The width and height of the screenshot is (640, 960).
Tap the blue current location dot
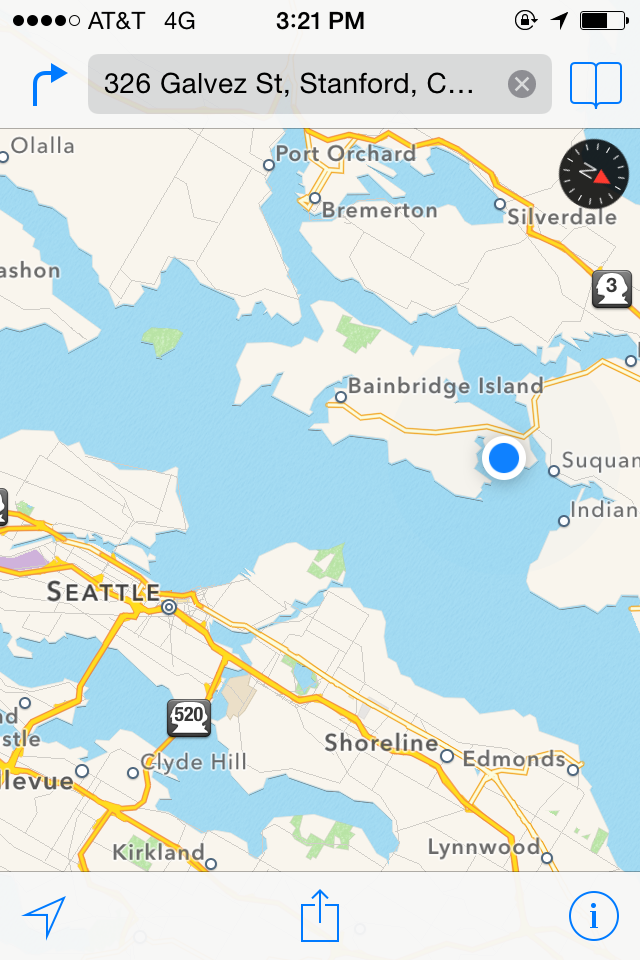[504, 458]
